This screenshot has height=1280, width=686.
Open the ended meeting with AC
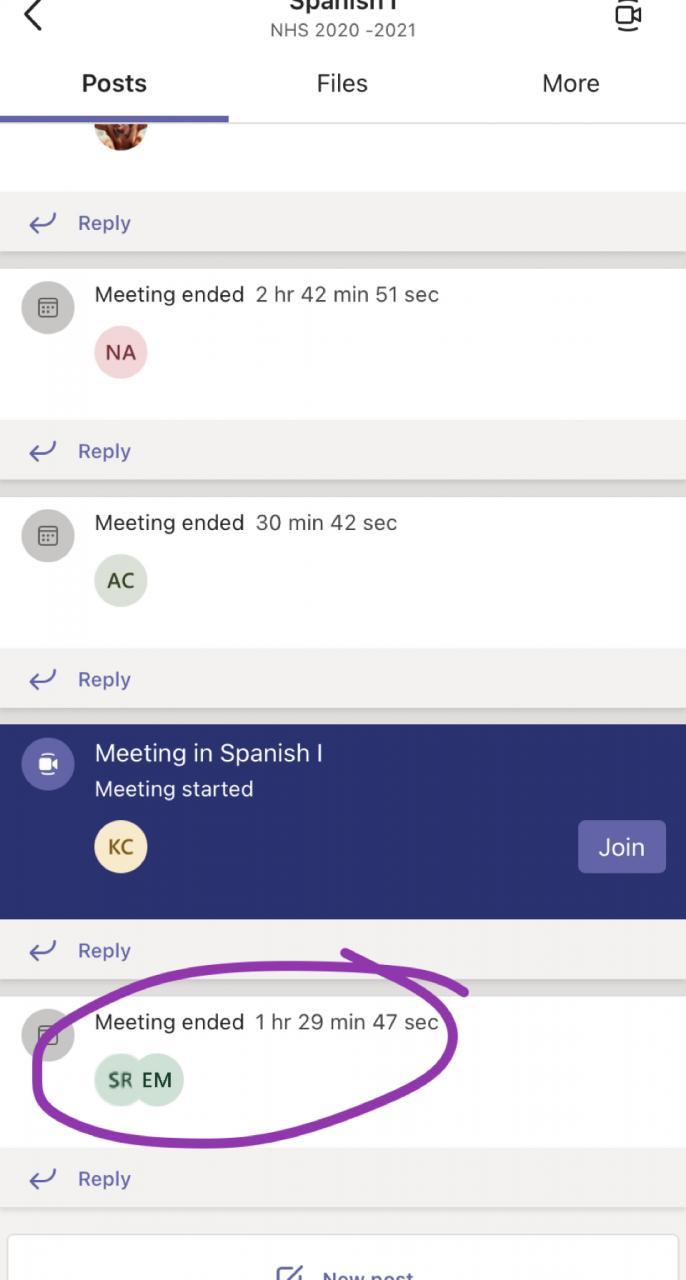245,523
